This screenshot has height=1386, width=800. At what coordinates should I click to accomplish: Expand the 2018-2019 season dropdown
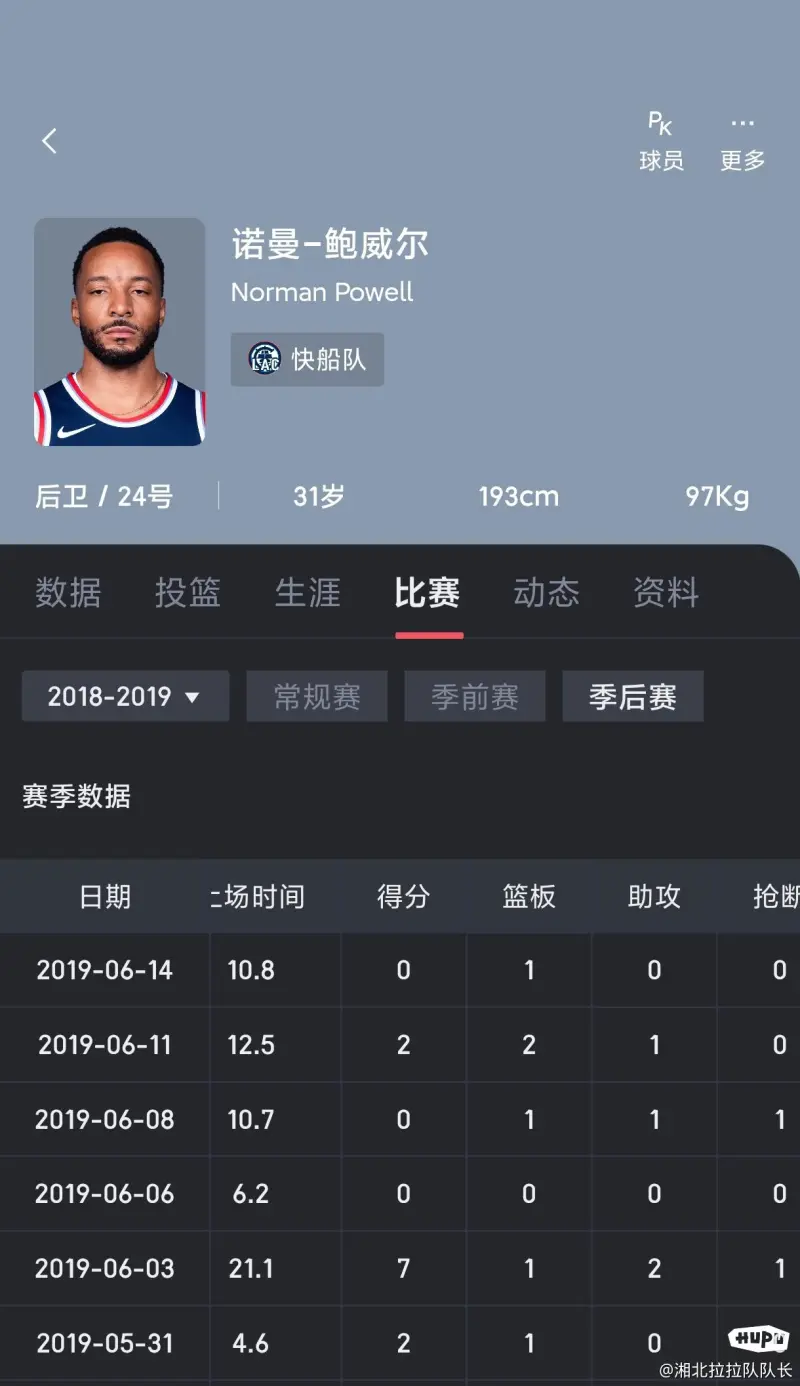(x=125, y=697)
